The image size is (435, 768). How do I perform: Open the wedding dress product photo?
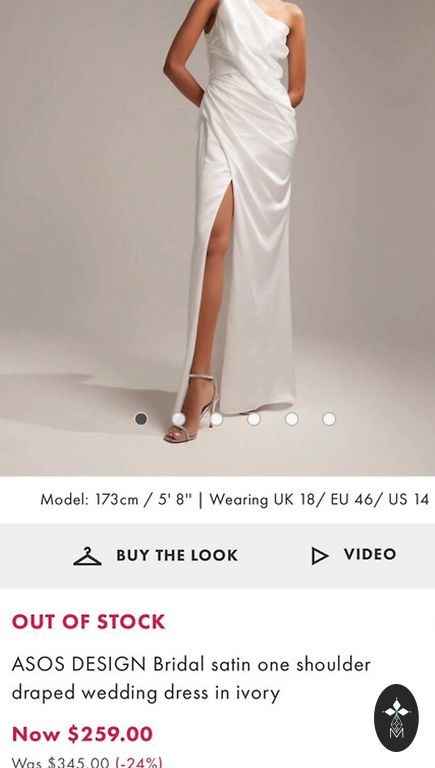[218, 238]
